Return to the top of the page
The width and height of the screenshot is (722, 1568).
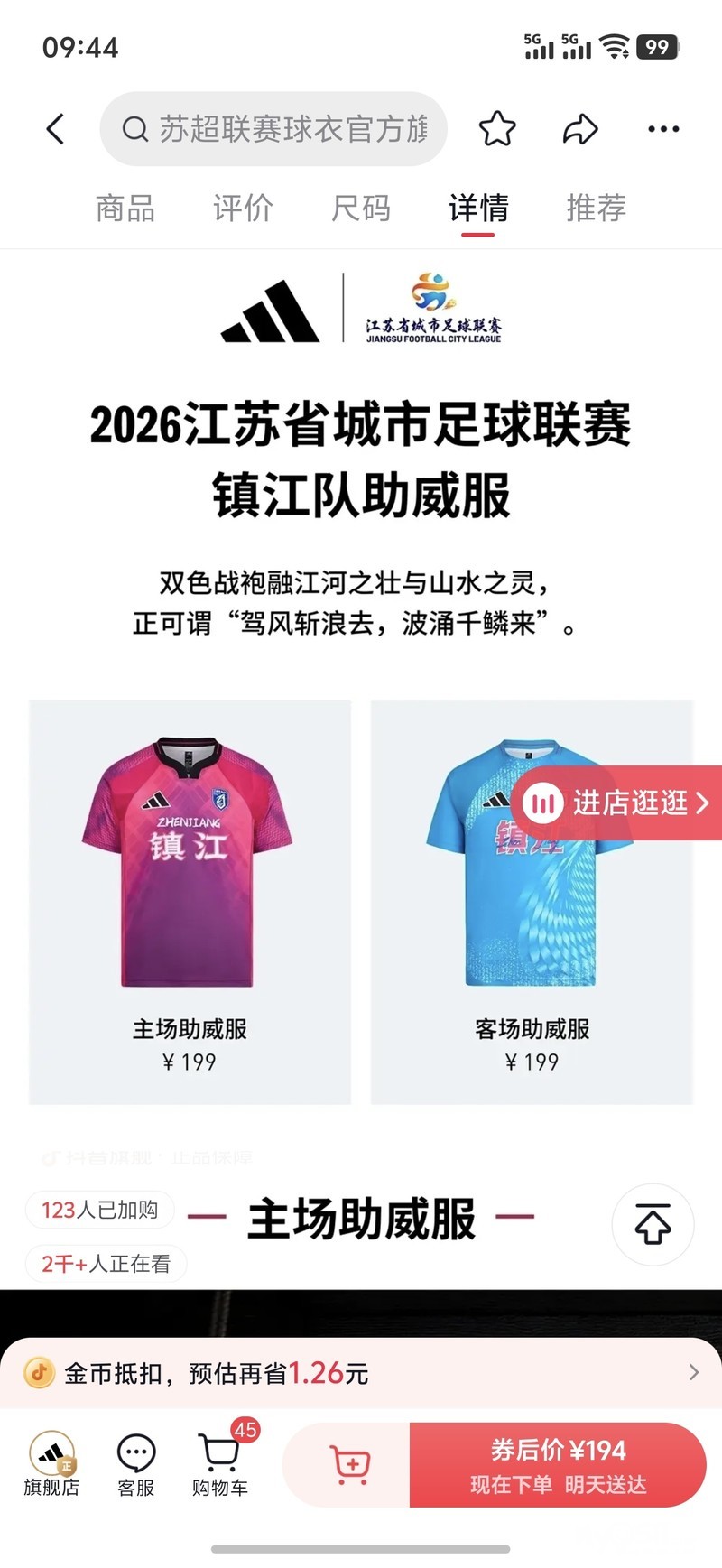tap(653, 1224)
